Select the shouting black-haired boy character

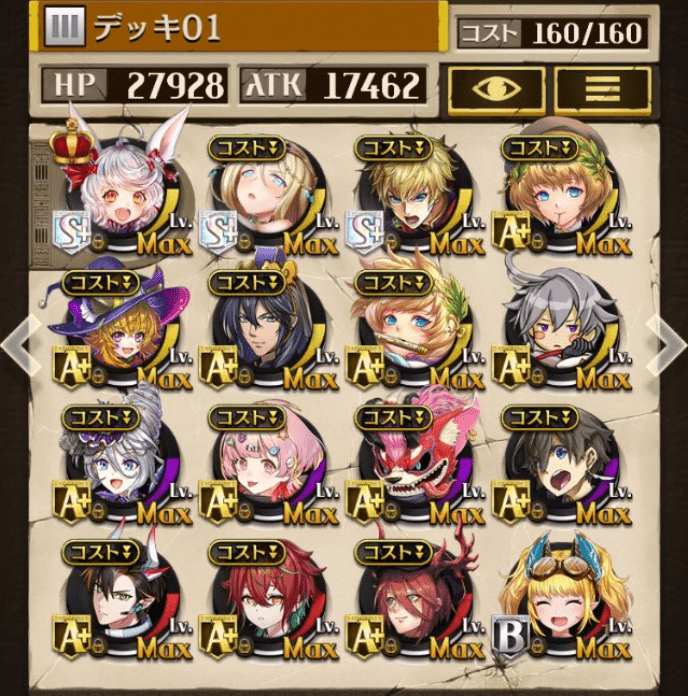pos(557,465)
